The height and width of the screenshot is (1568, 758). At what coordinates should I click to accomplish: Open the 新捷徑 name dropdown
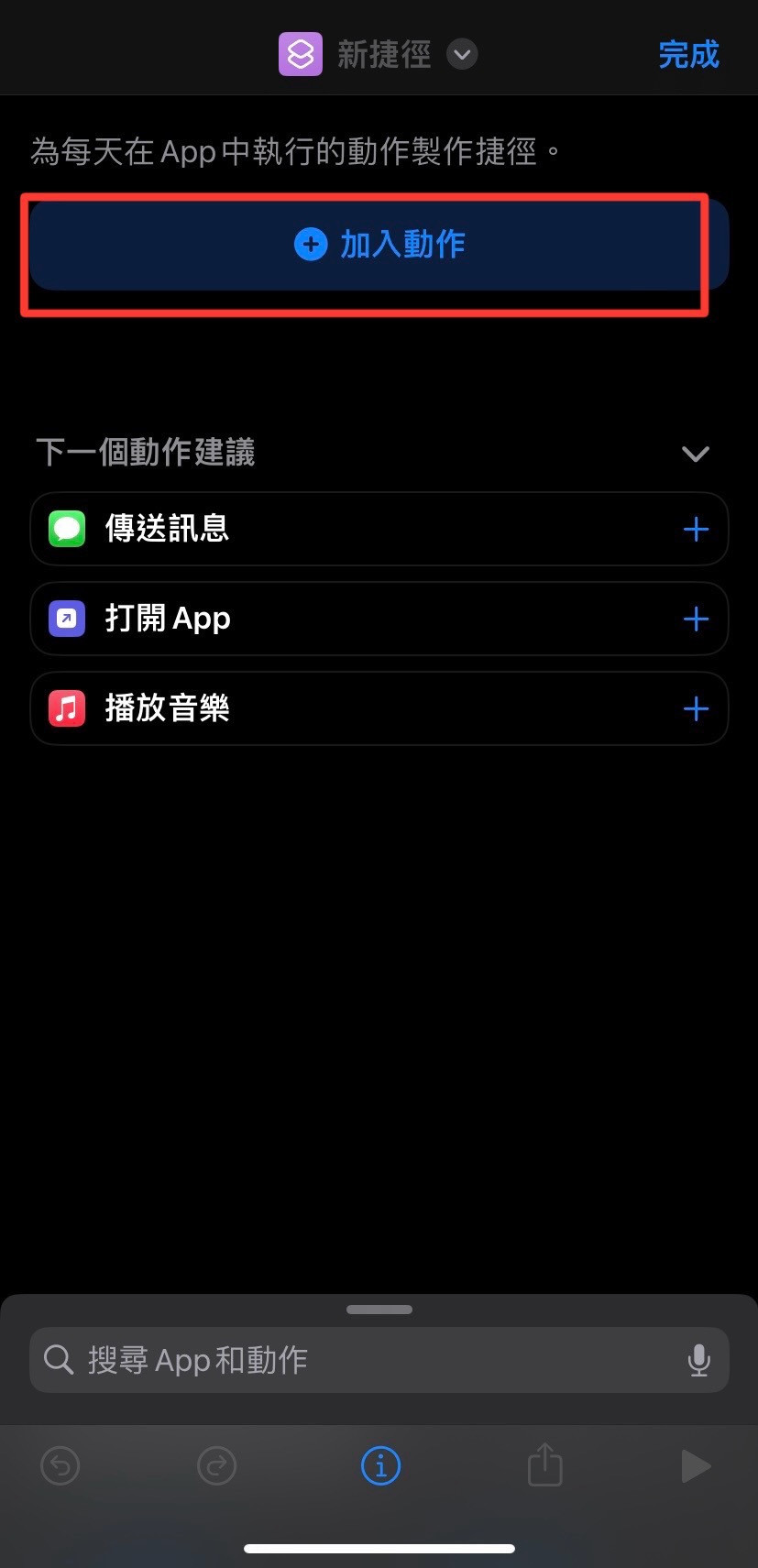tap(462, 55)
